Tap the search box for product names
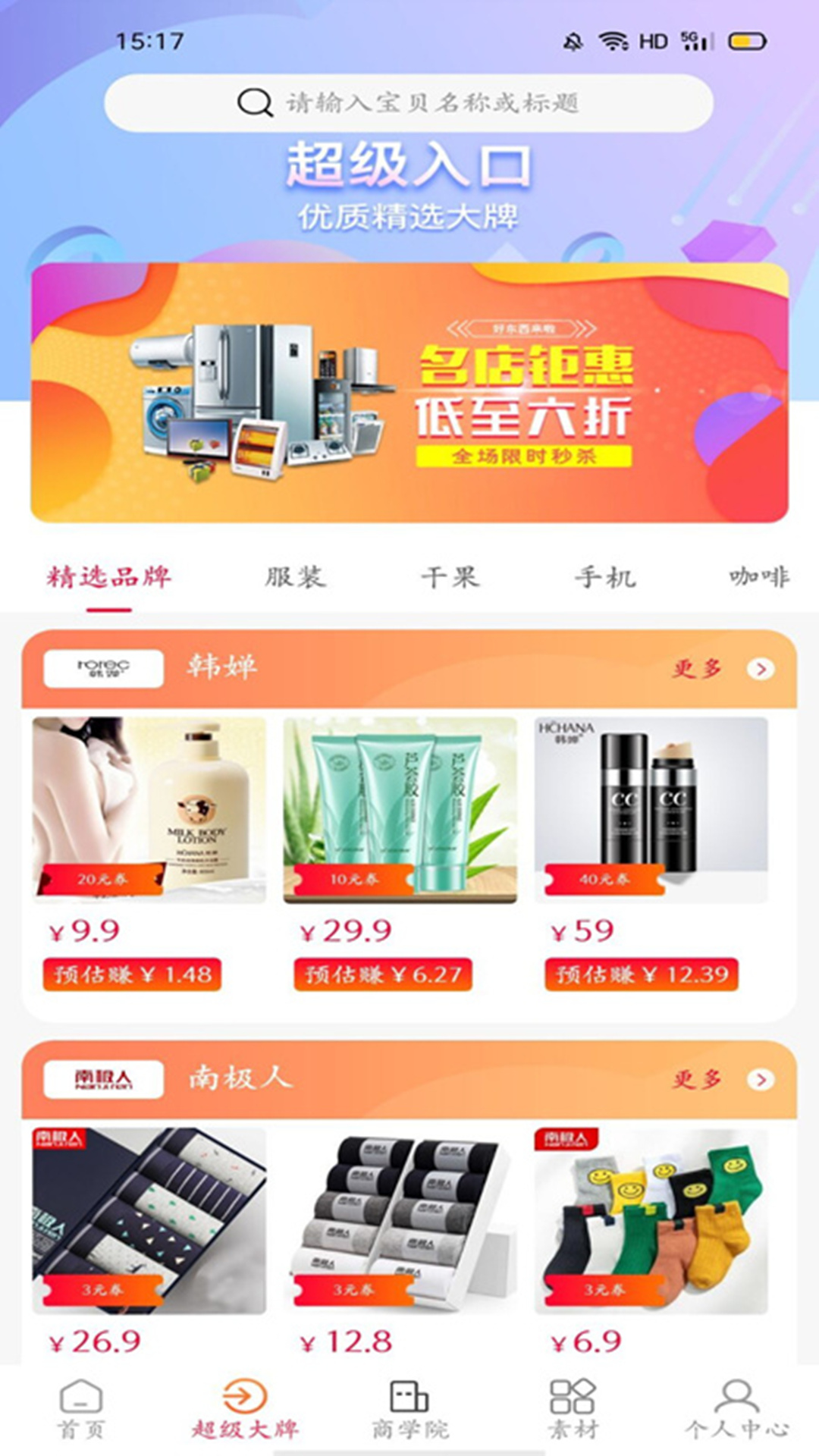This screenshot has width=819, height=1456. click(x=409, y=102)
